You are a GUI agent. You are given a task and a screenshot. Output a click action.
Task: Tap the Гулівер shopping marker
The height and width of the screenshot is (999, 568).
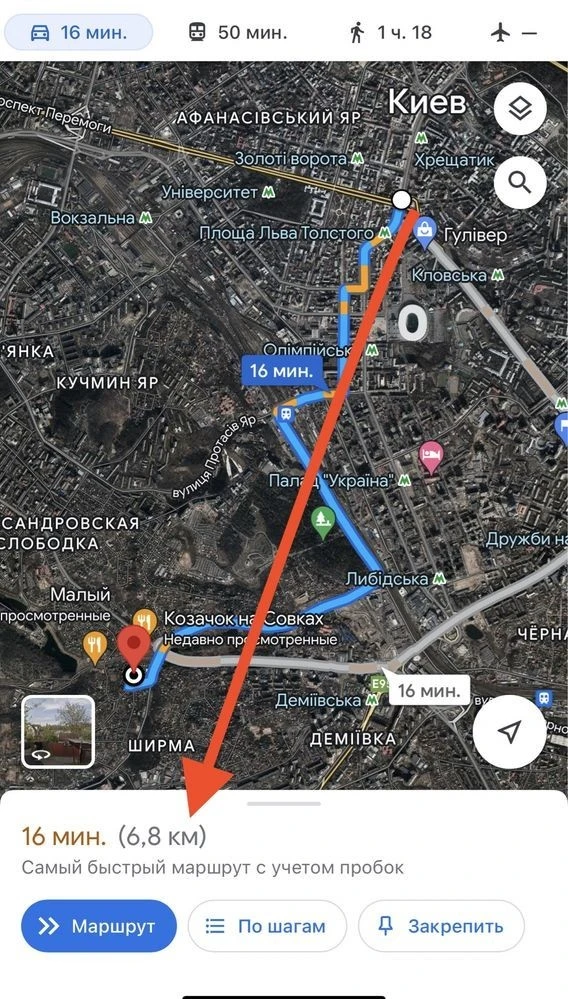pyautogui.click(x=425, y=232)
